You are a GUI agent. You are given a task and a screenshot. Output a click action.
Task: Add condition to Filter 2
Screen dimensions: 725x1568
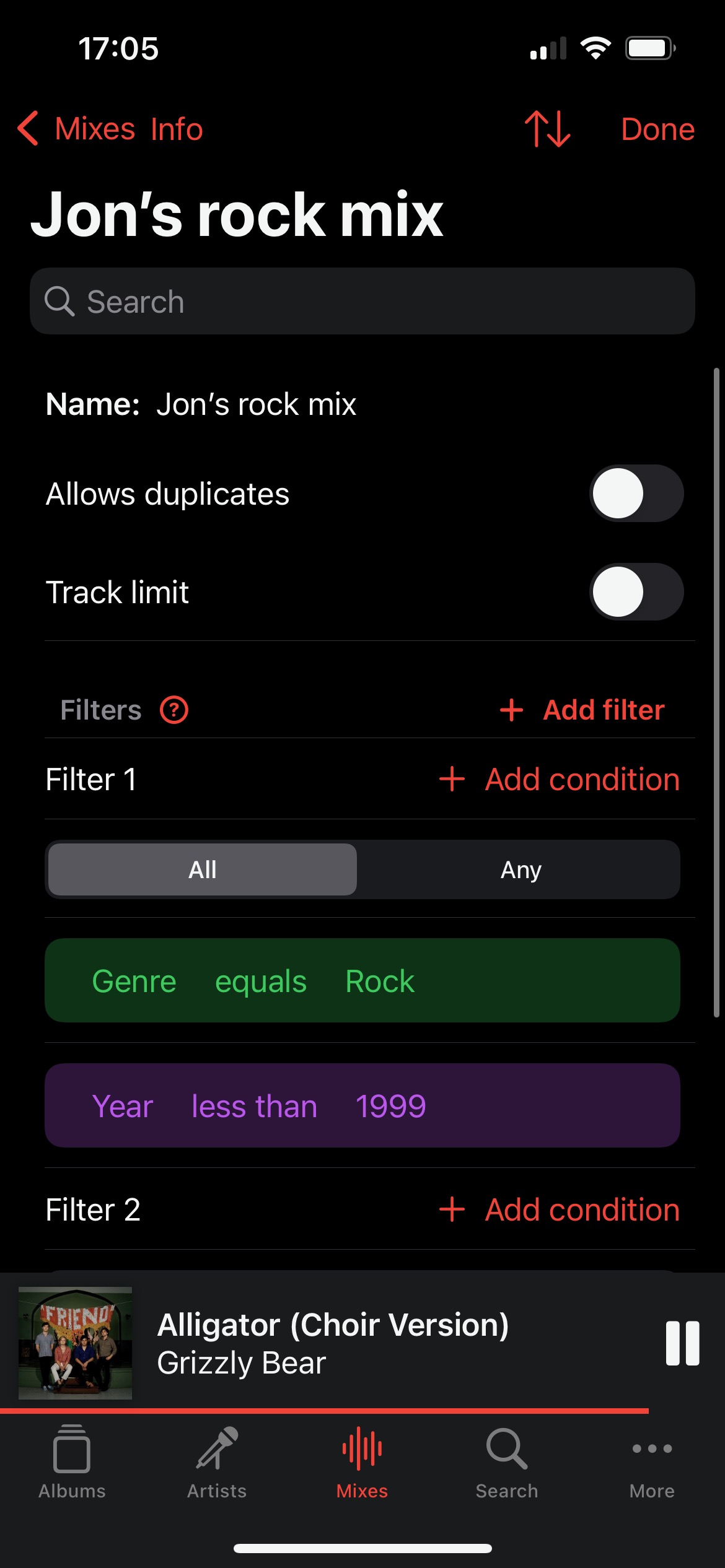point(559,1209)
